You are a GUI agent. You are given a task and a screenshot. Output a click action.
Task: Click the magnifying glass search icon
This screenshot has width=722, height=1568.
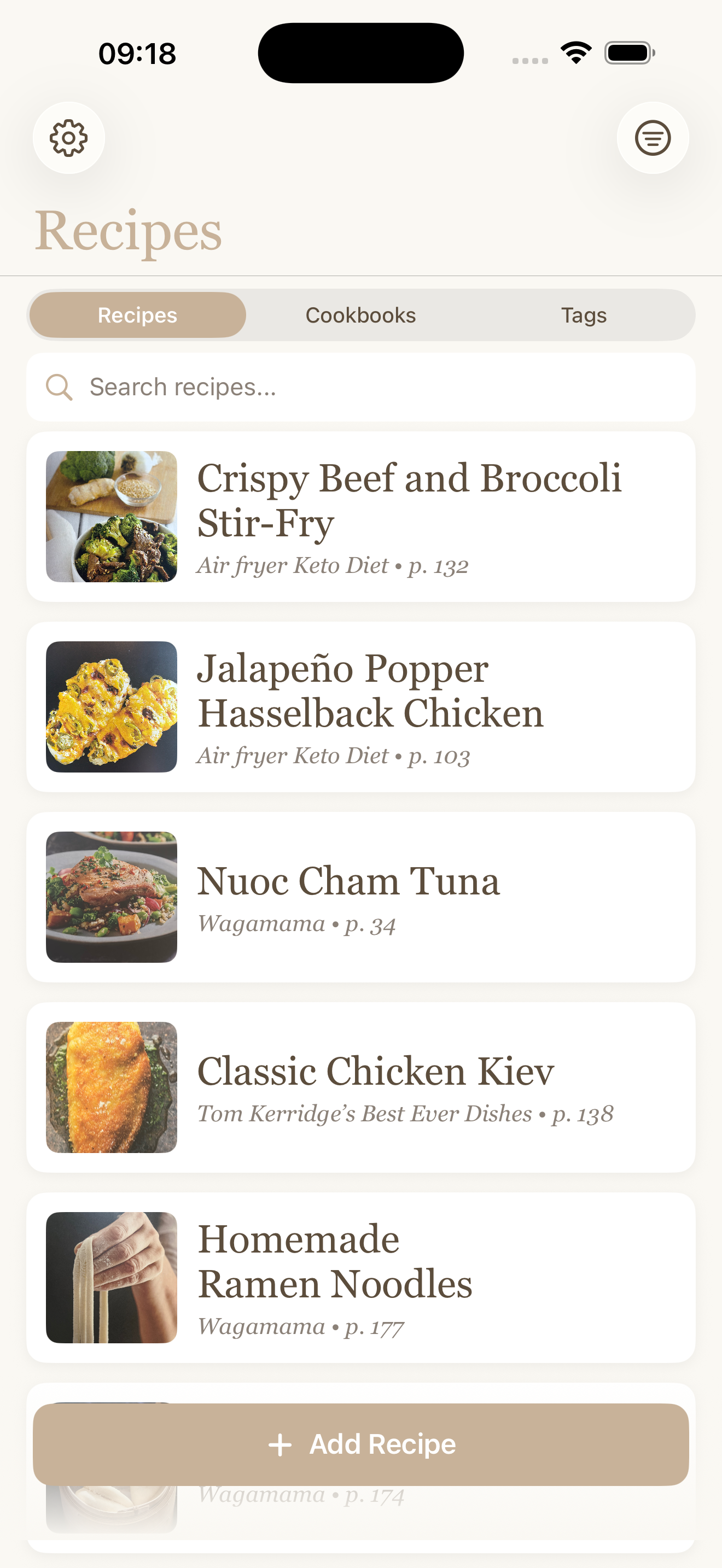pyautogui.click(x=59, y=387)
